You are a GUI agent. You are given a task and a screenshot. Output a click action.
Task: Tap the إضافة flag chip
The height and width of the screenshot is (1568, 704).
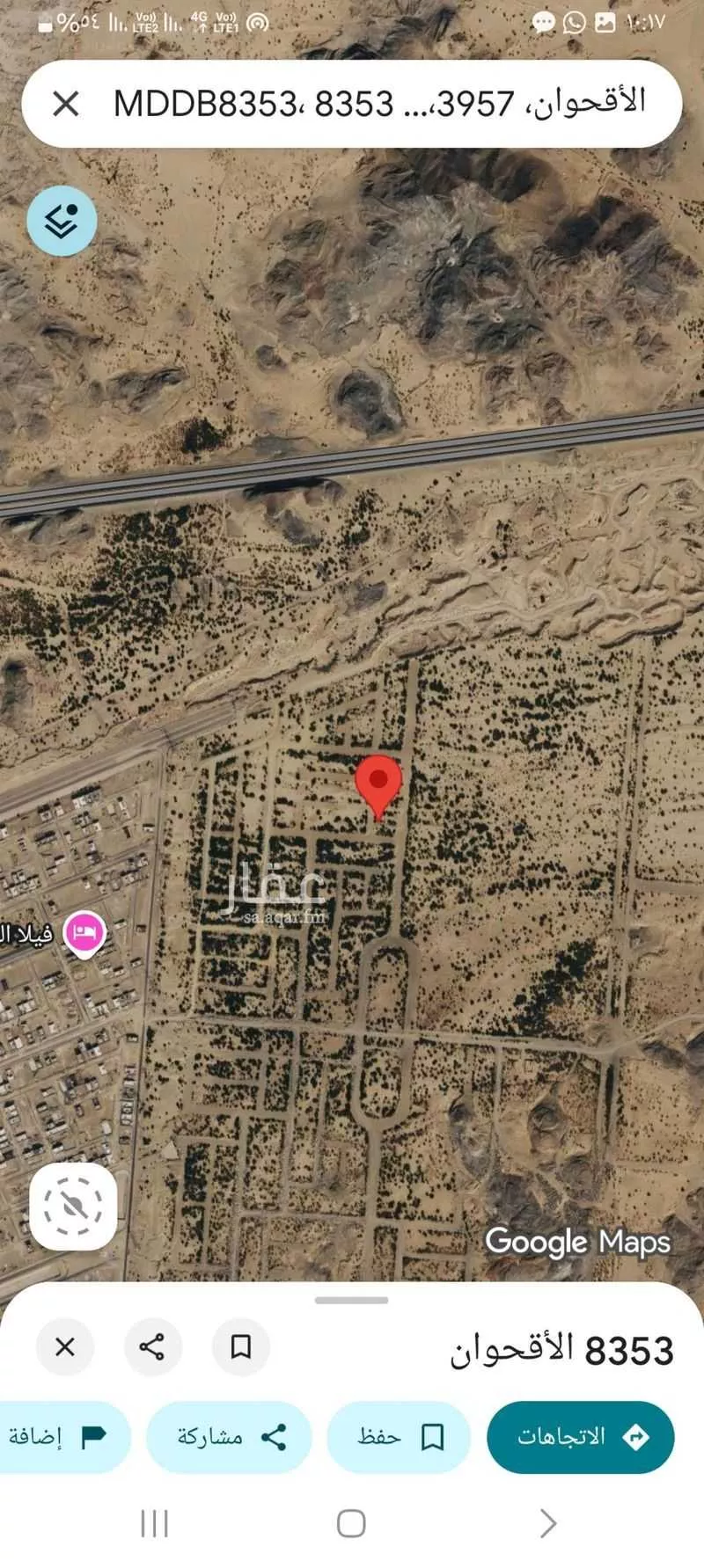tap(60, 1437)
